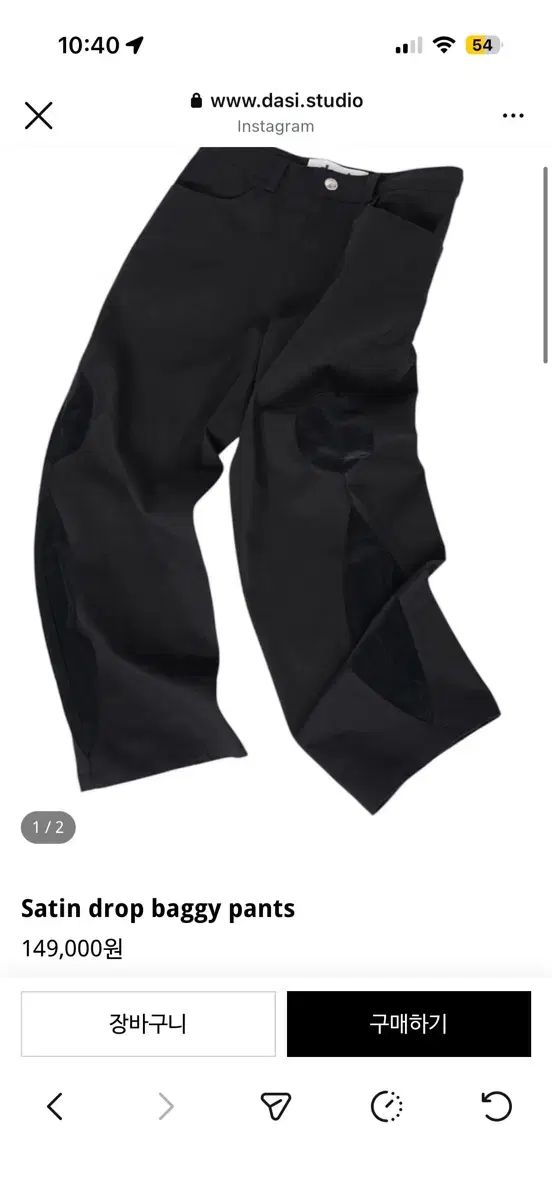
Task: Buy now with 구매하기 button
Action: click(409, 1023)
